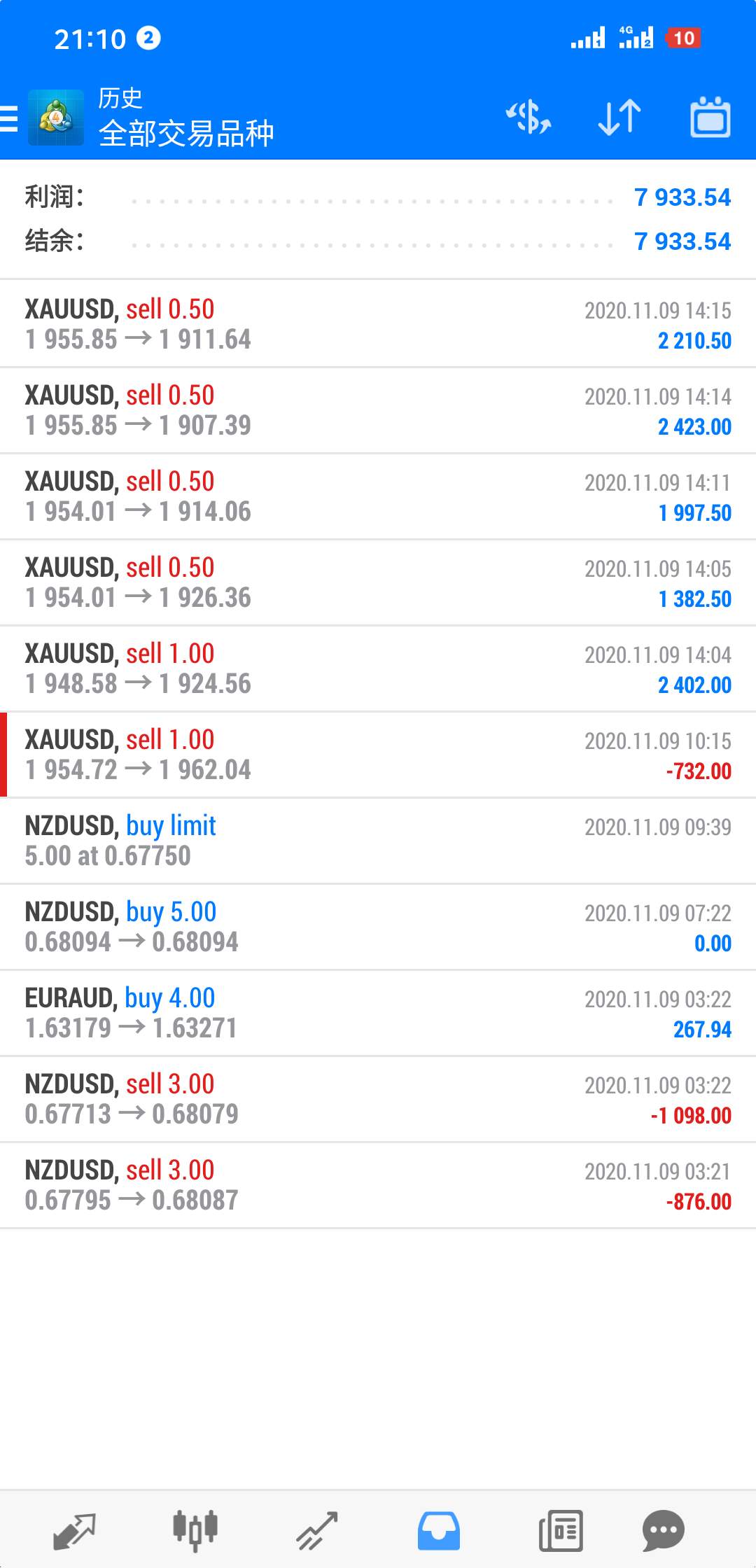
Task: Open XAUUSD sell trade with profit 2 210.50
Action: click(378, 324)
